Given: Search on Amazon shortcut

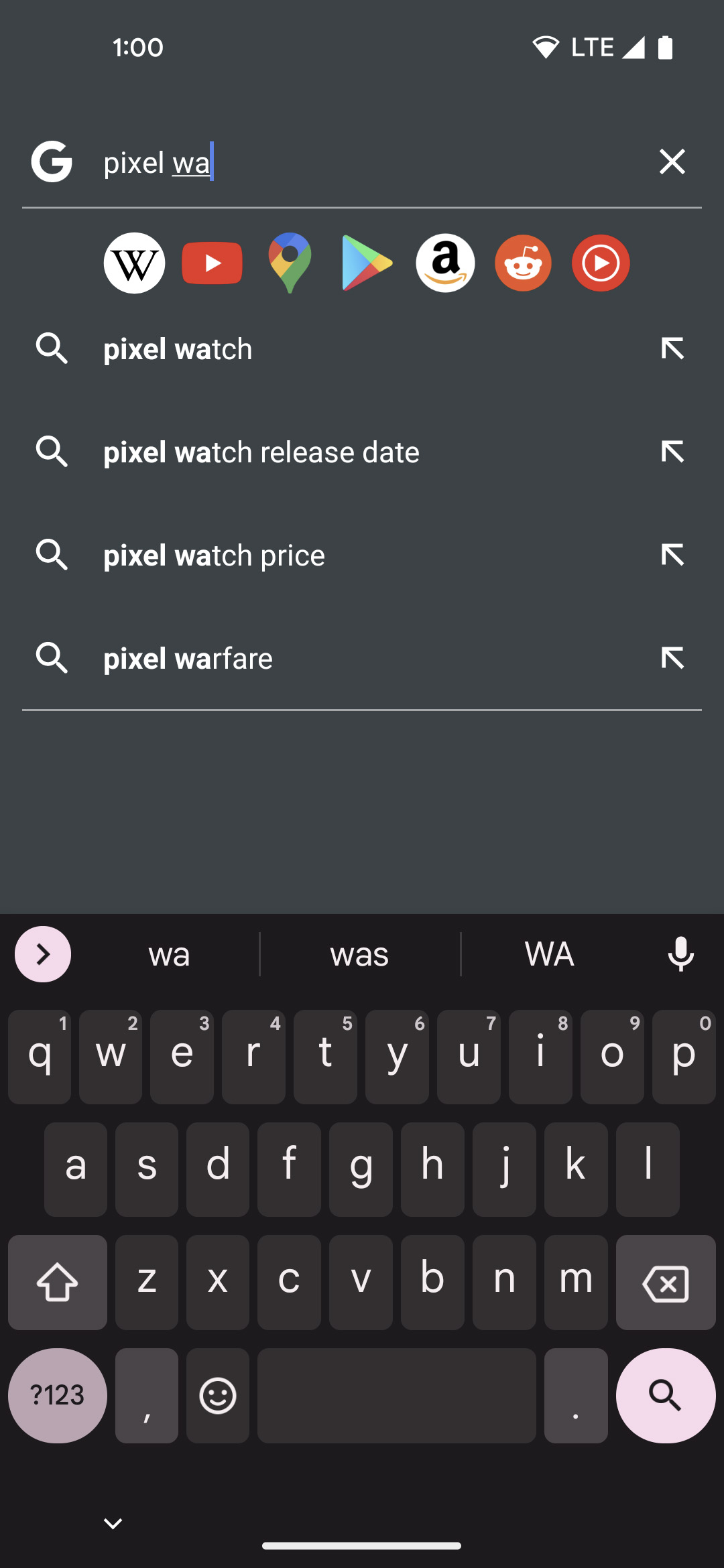Looking at the screenshot, I should pos(445,263).
